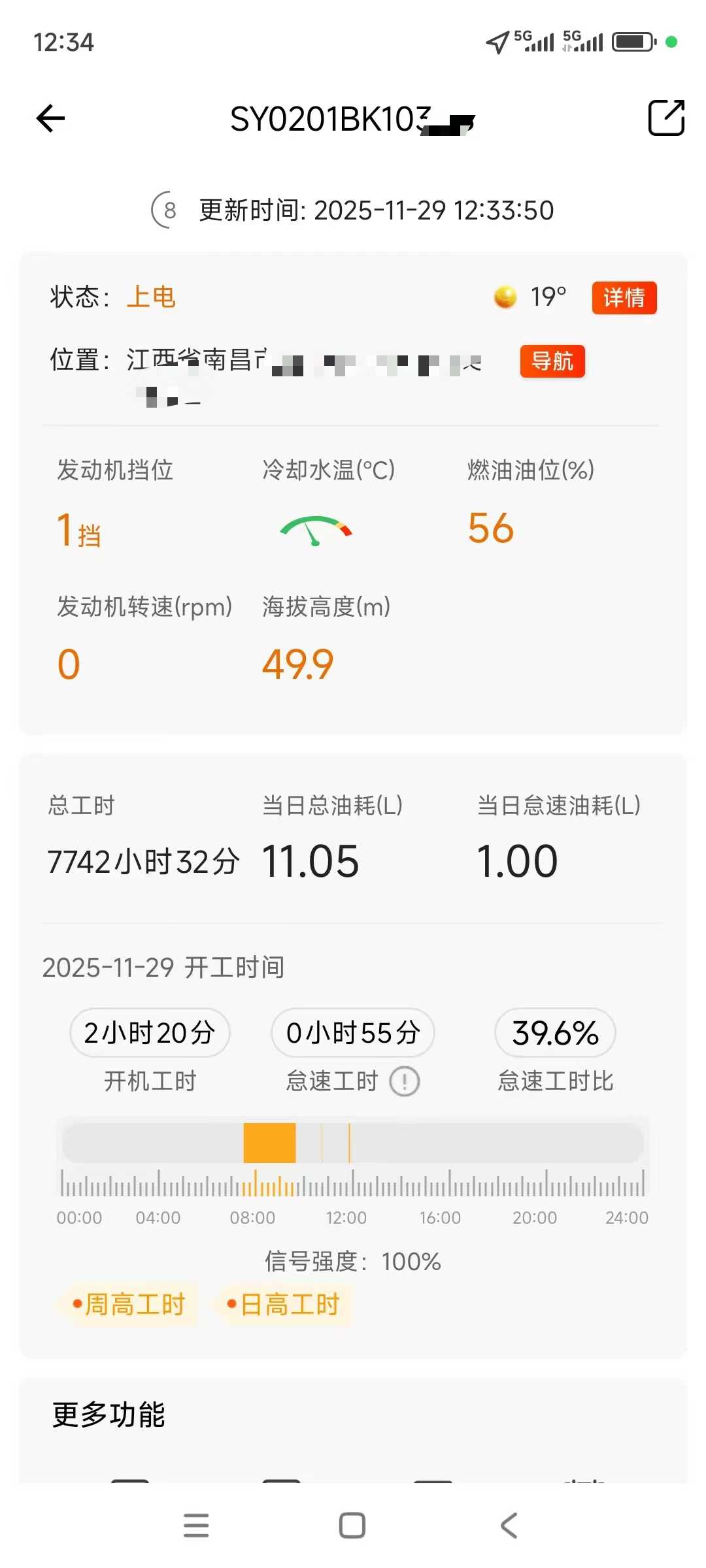
Task: Expand the 更多功能 section
Action: (108, 1414)
